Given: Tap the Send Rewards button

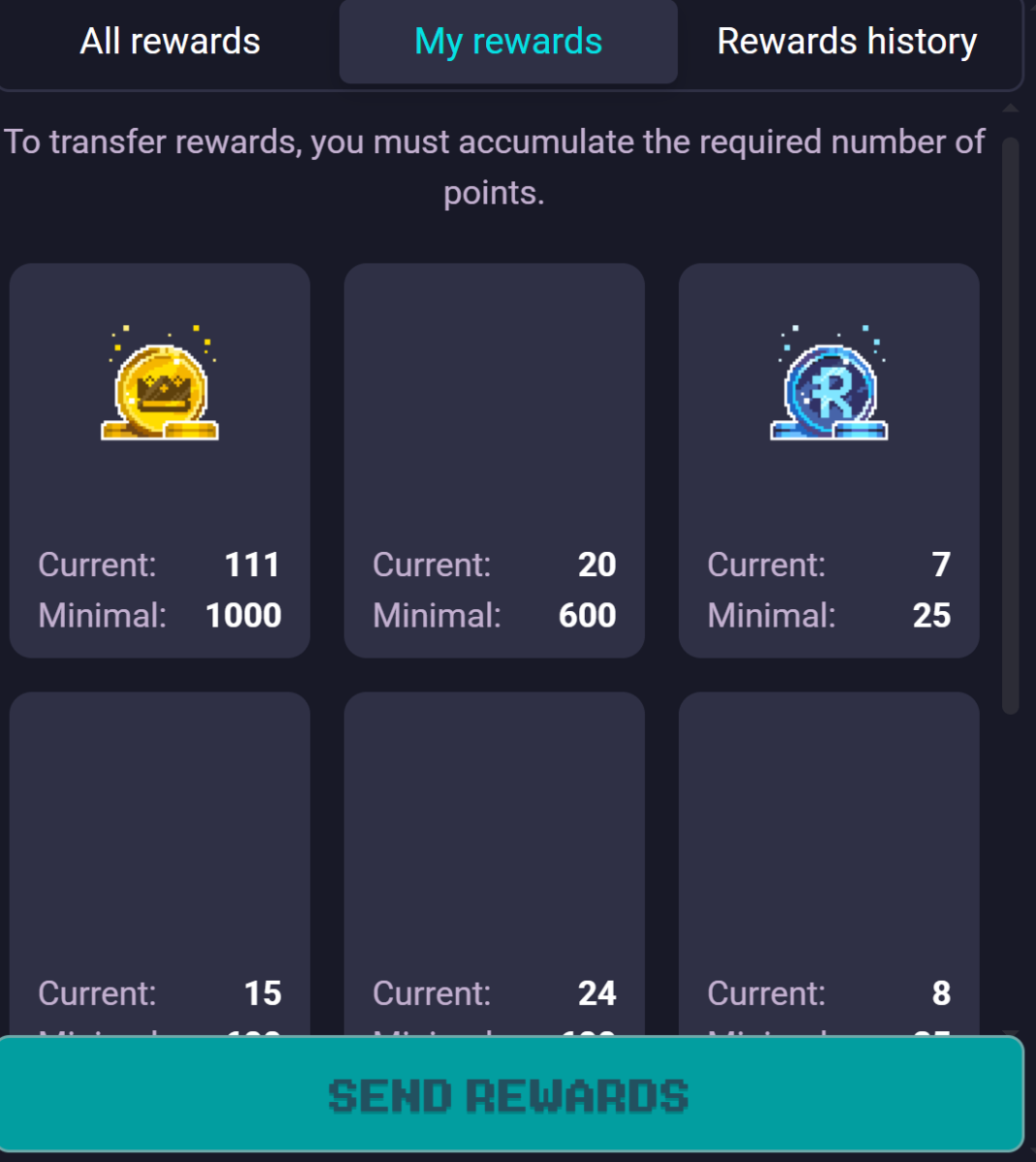Looking at the screenshot, I should tap(511, 1095).
